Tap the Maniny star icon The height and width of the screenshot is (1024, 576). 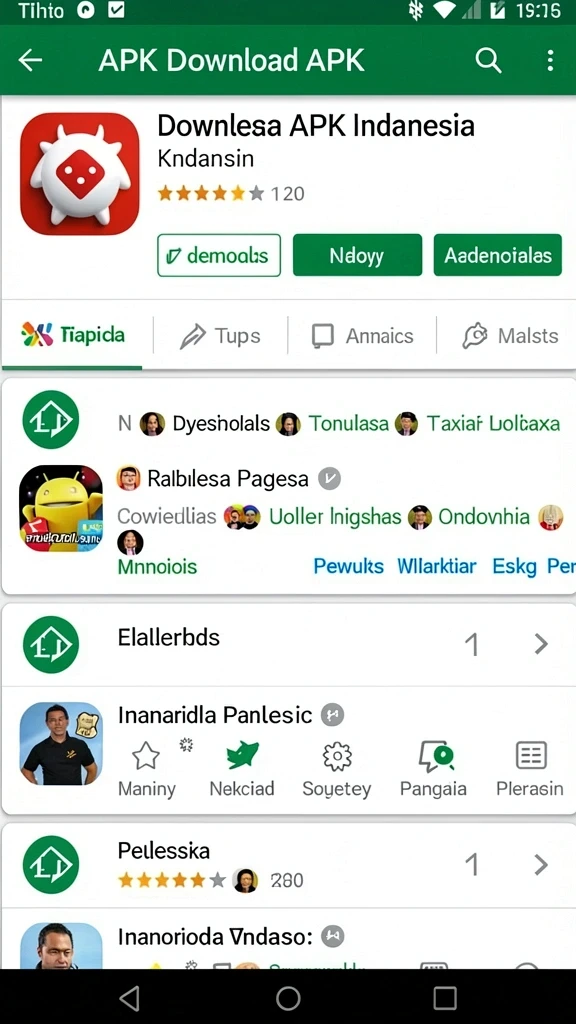146,756
